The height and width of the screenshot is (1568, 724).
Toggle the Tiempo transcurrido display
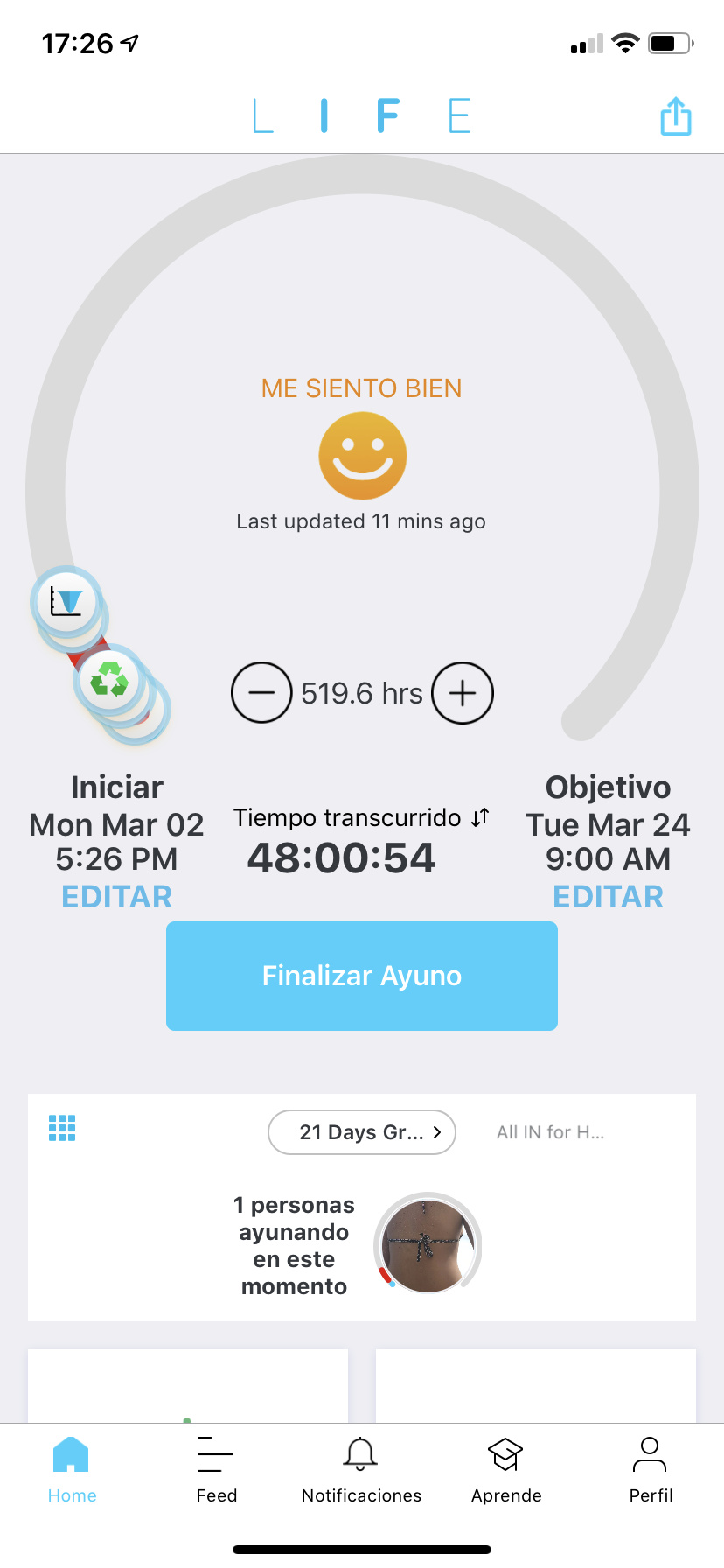[479, 817]
